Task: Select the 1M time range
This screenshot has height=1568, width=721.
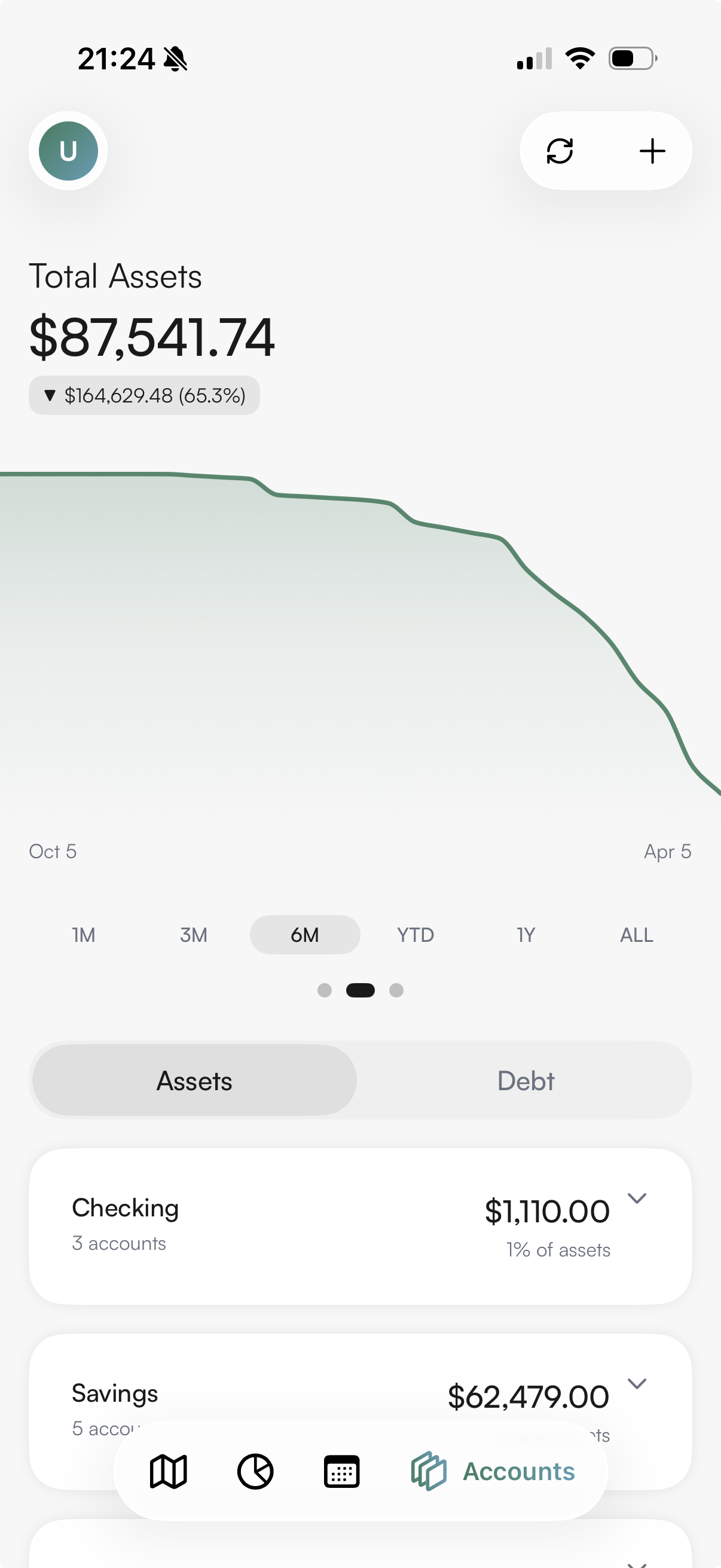Action: click(x=83, y=935)
